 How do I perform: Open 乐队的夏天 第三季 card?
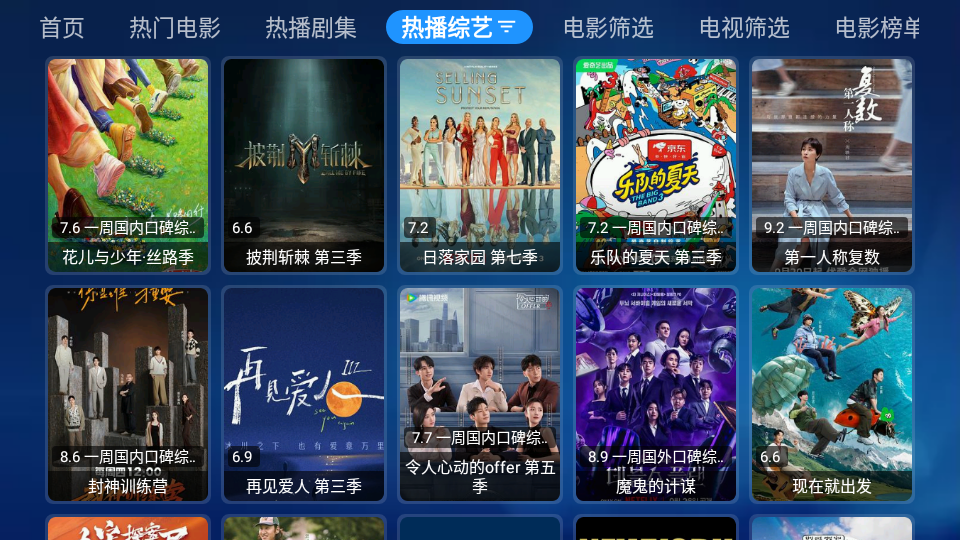[656, 165]
